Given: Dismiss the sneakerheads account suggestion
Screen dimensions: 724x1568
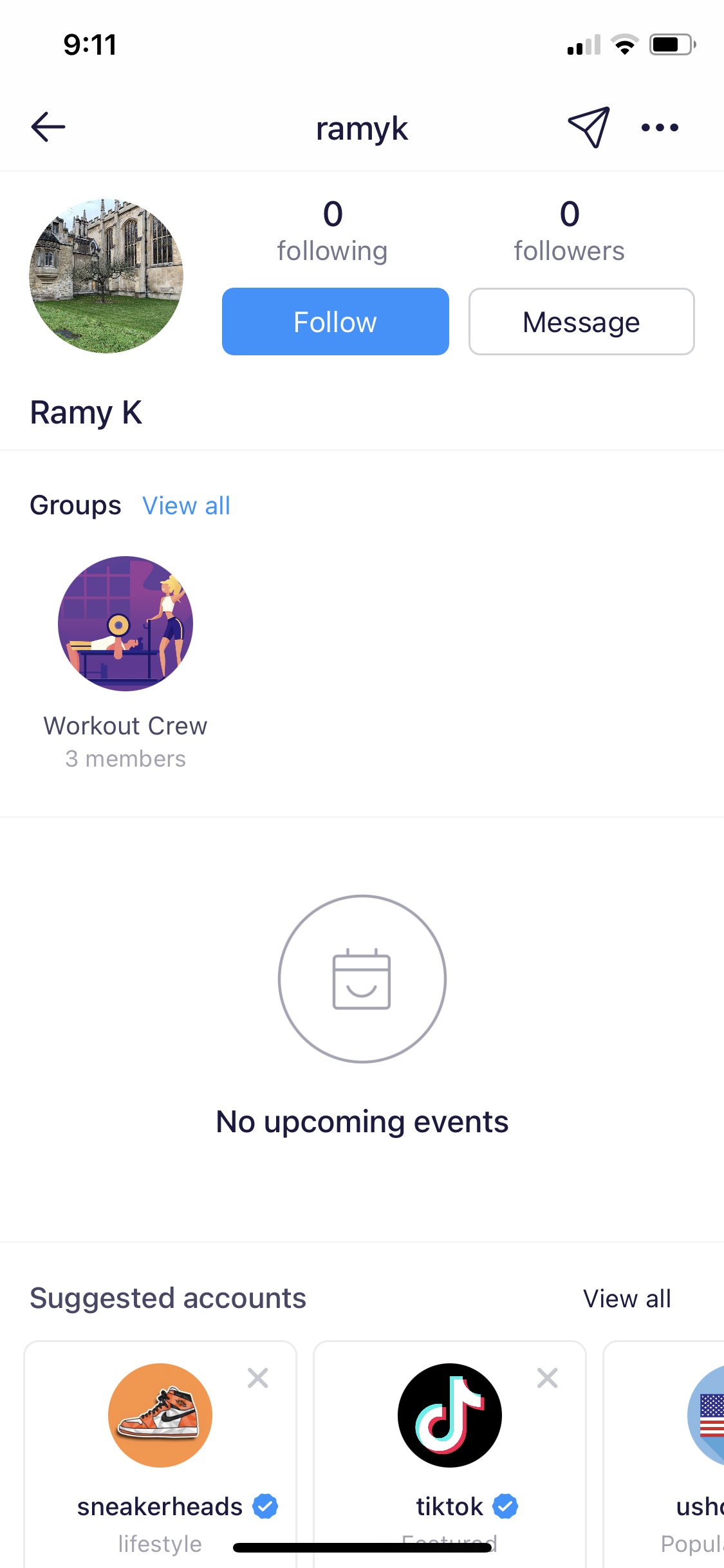Looking at the screenshot, I should point(257,1377).
